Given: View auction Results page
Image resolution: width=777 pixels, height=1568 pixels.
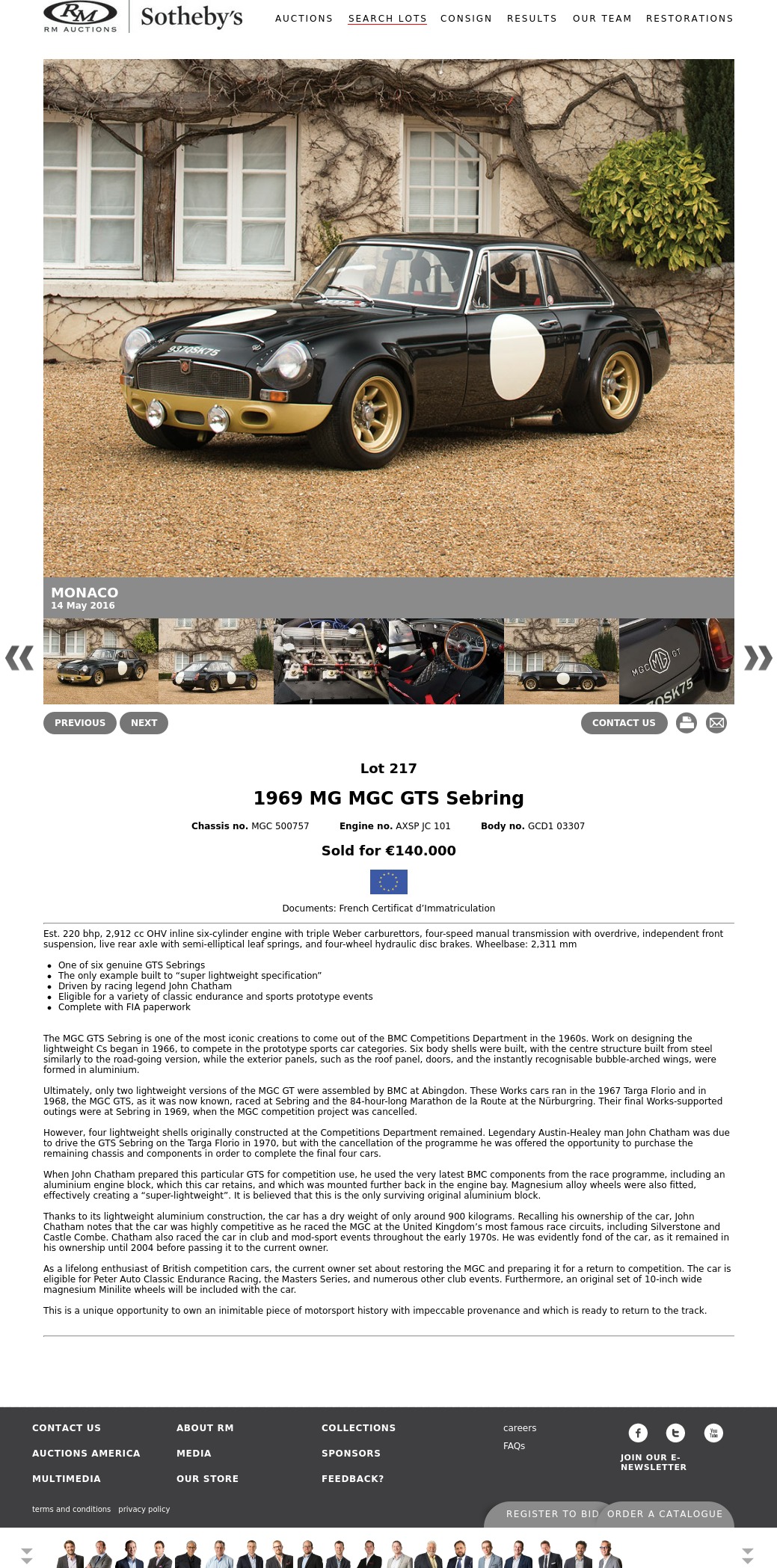Looking at the screenshot, I should coord(532,19).
